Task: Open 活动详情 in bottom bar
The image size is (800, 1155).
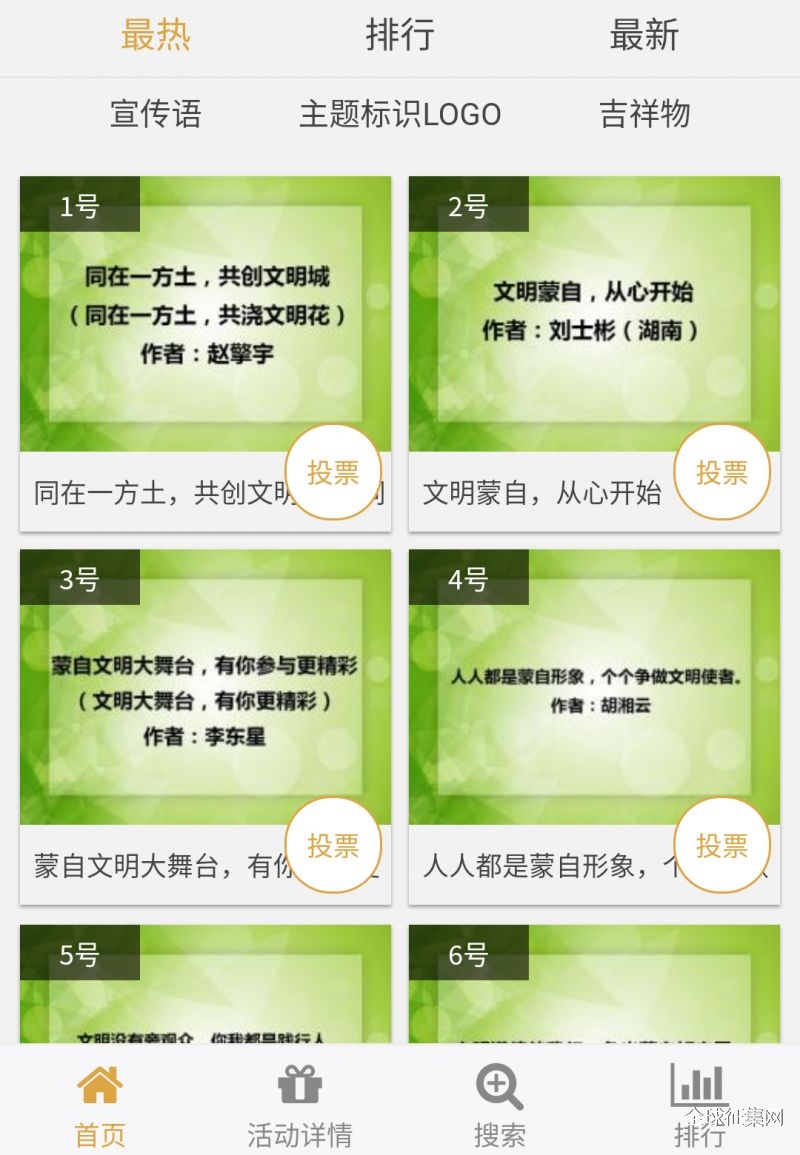Action: 300,1106
